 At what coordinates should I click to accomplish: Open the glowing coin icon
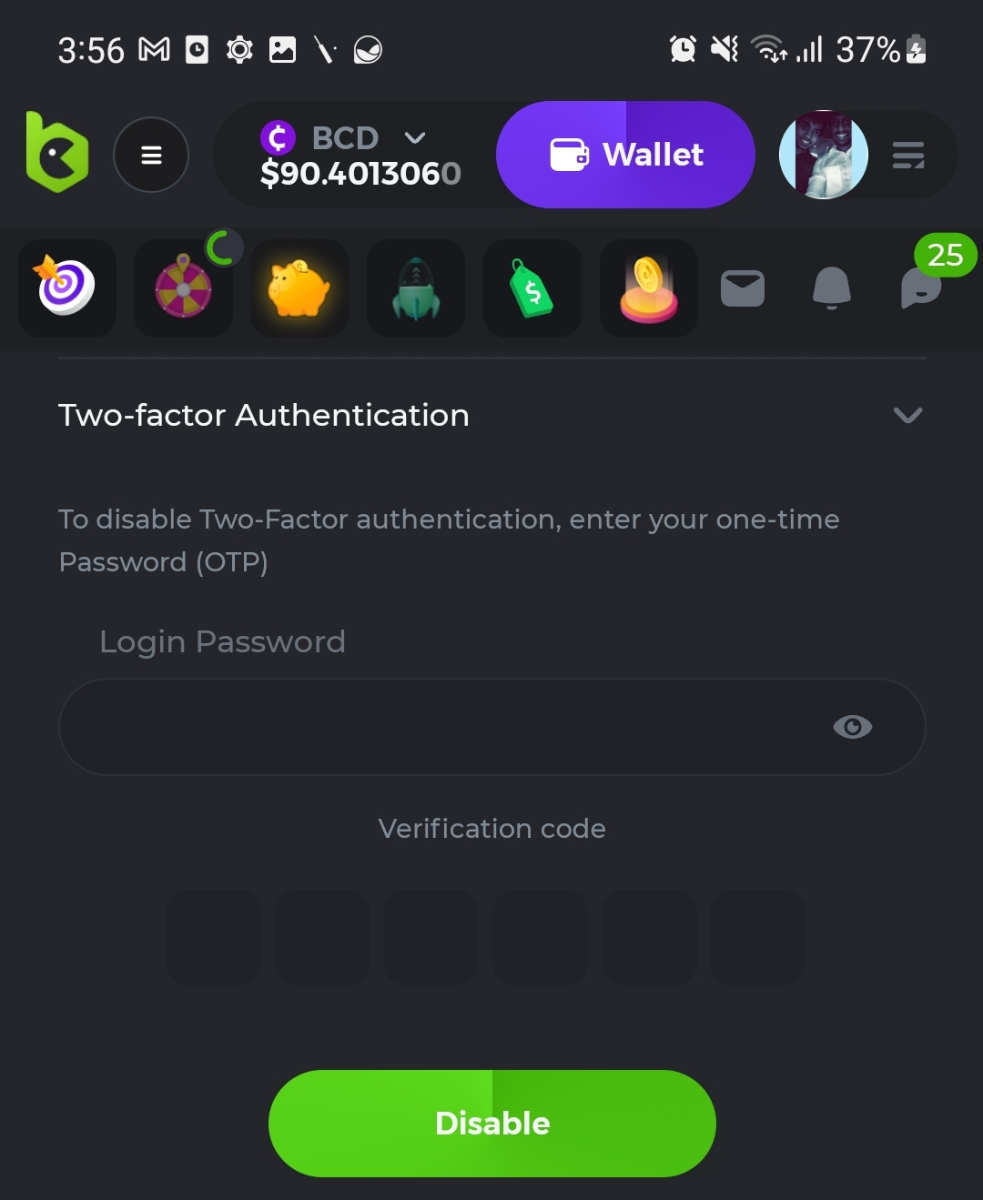pos(648,288)
